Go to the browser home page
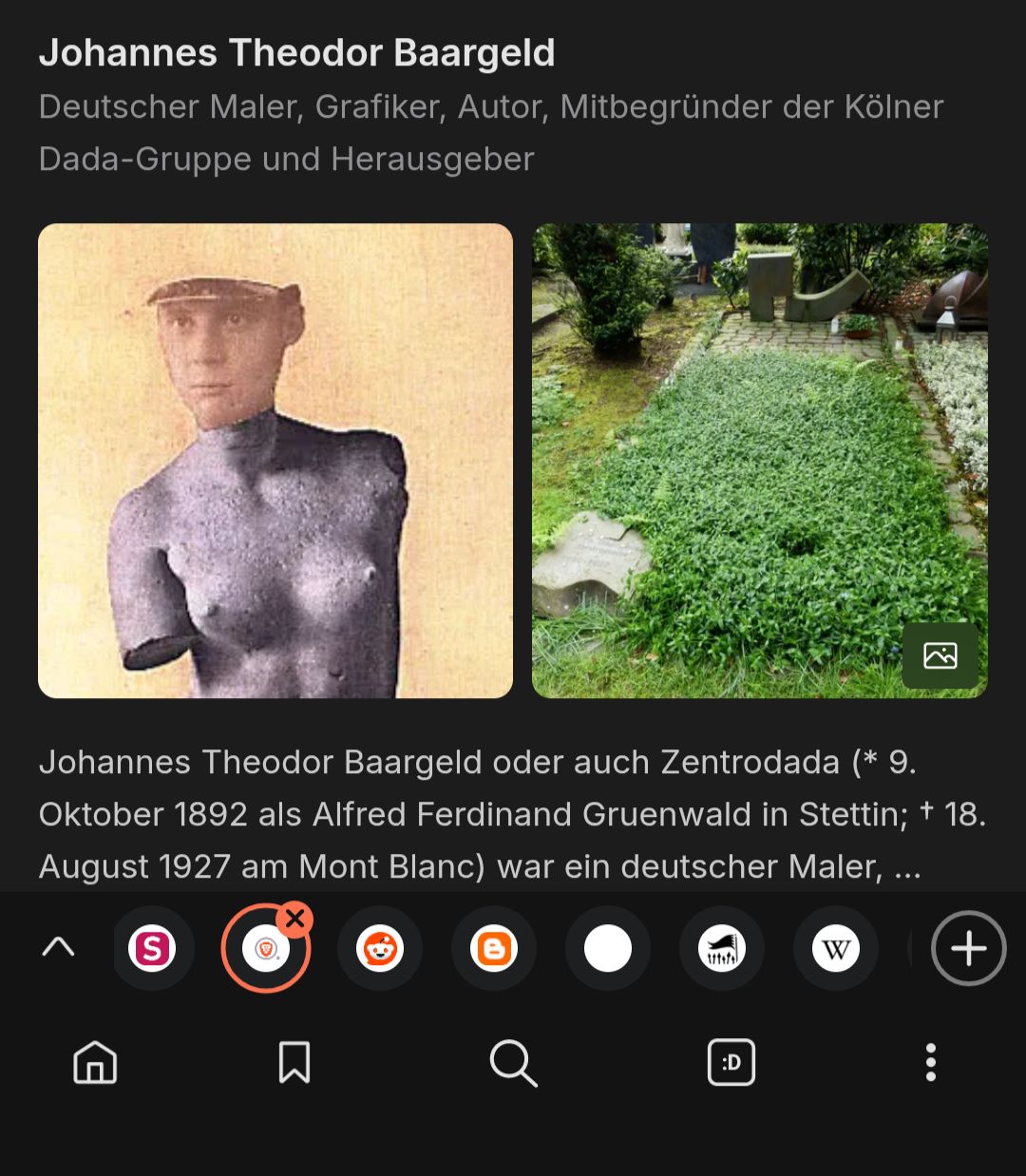The height and width of the screenshot is (1176, 1026). pyautogui.click(x=95, y=1062)
